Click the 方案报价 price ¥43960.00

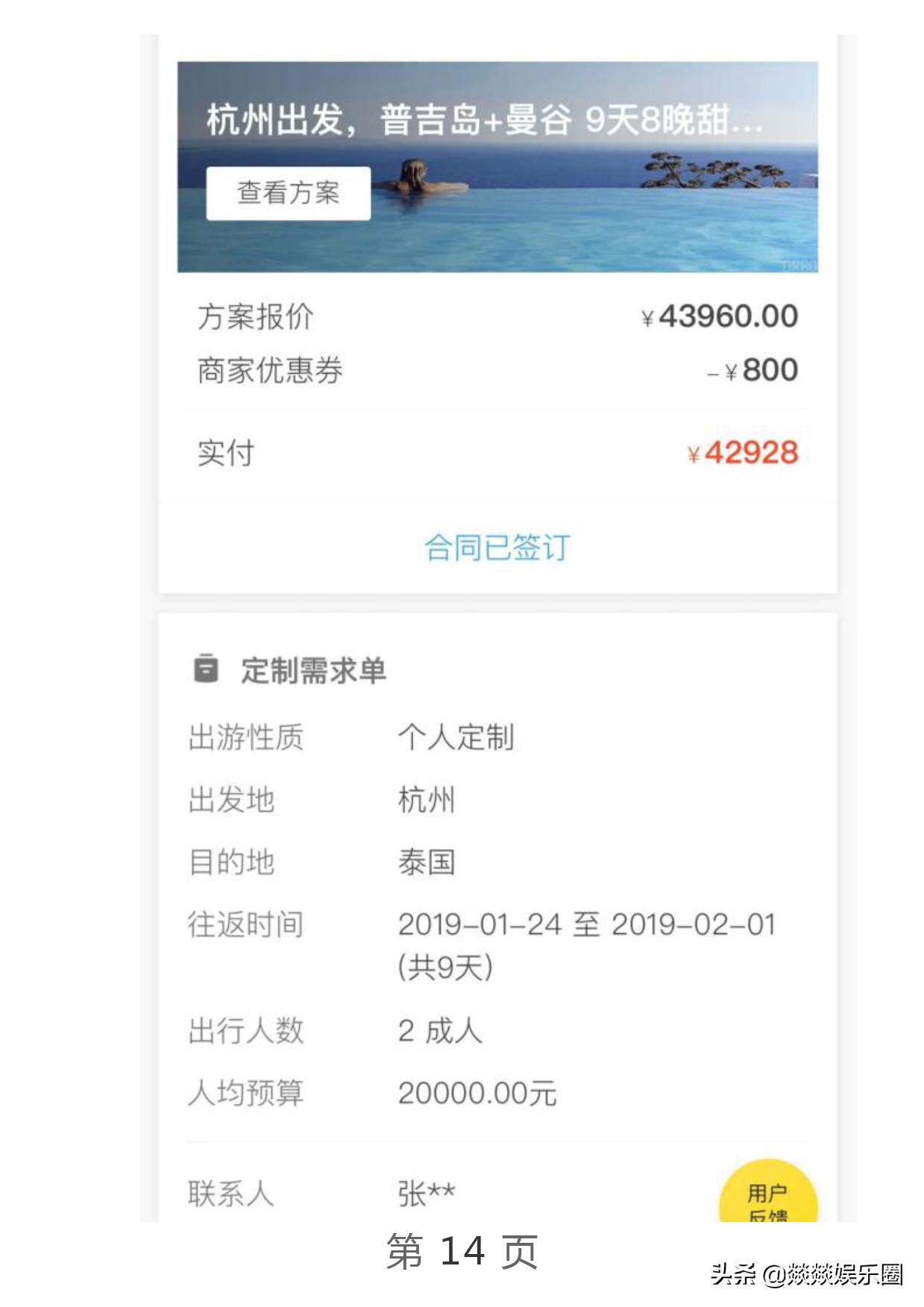click(x=720, y=316)
